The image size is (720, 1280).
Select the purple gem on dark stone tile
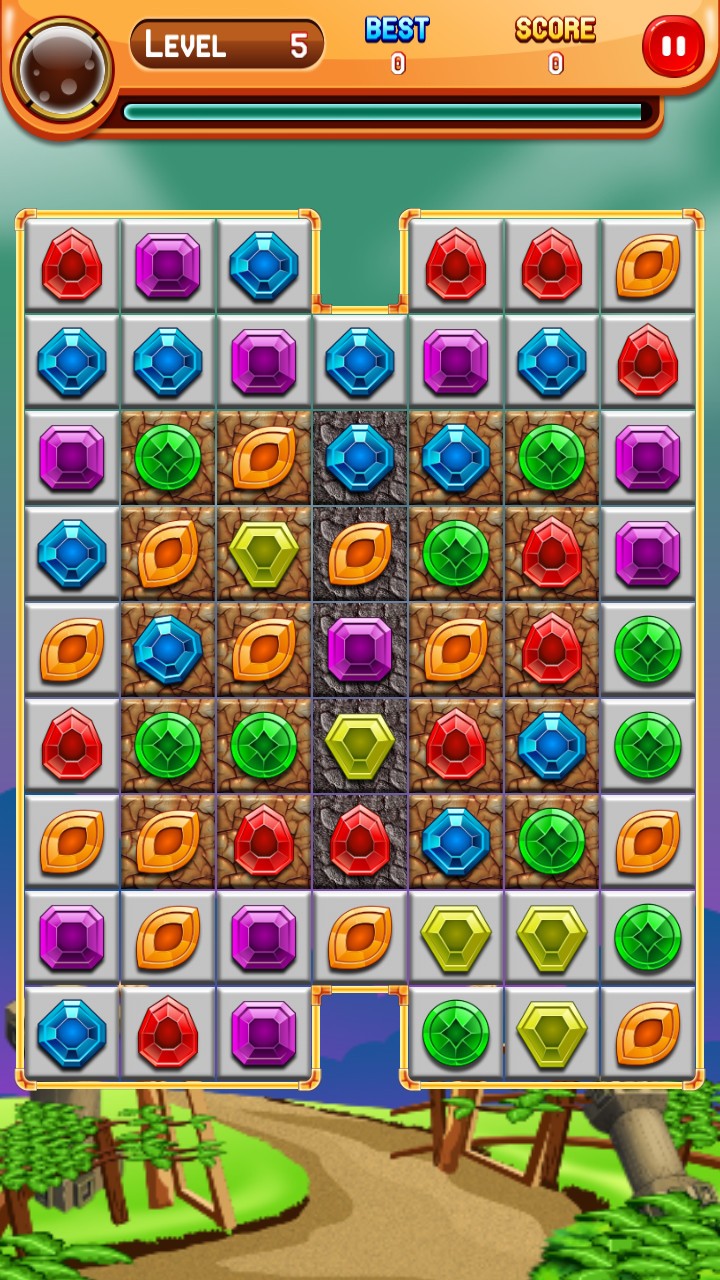[x=360, y=649]
